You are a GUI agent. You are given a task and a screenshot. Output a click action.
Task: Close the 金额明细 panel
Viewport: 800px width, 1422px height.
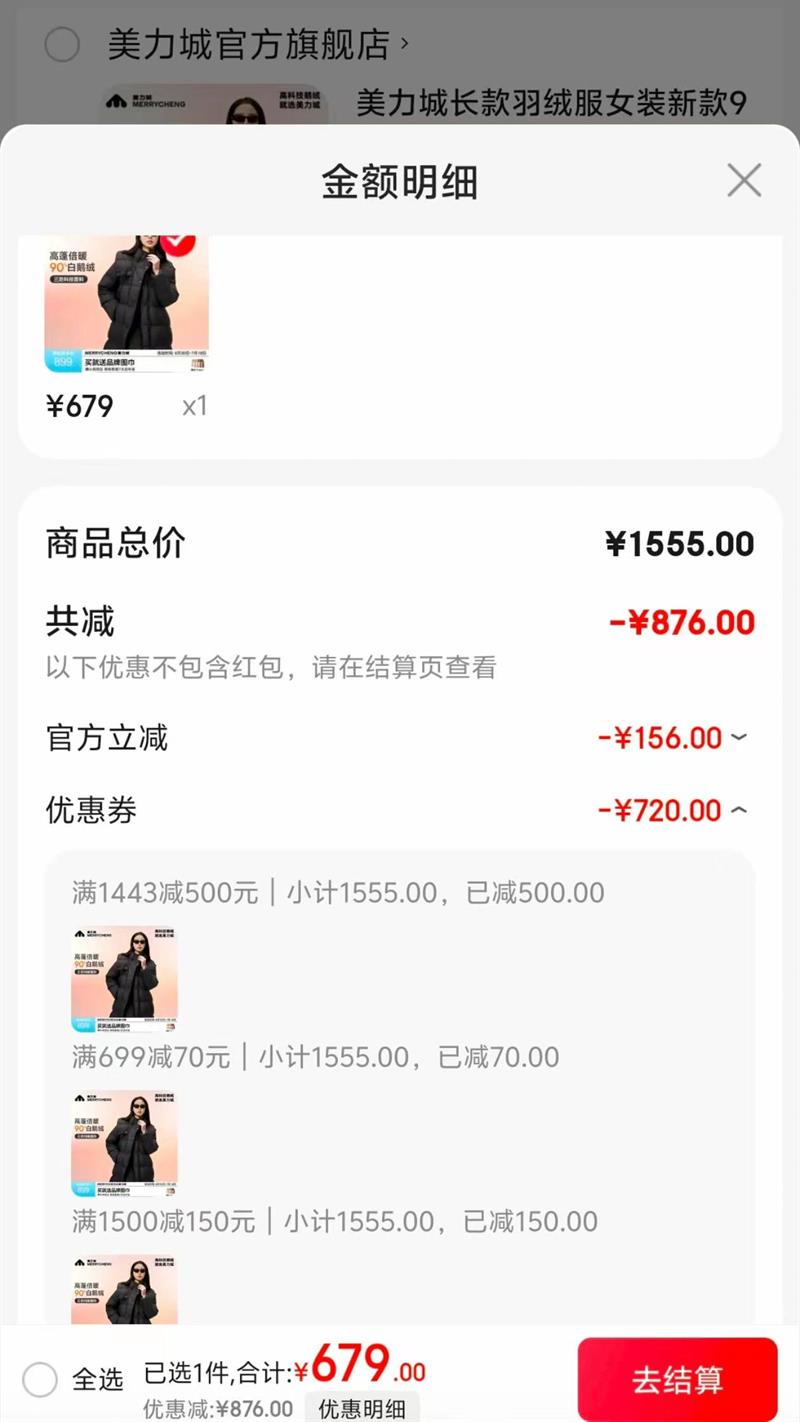[744, 181]
